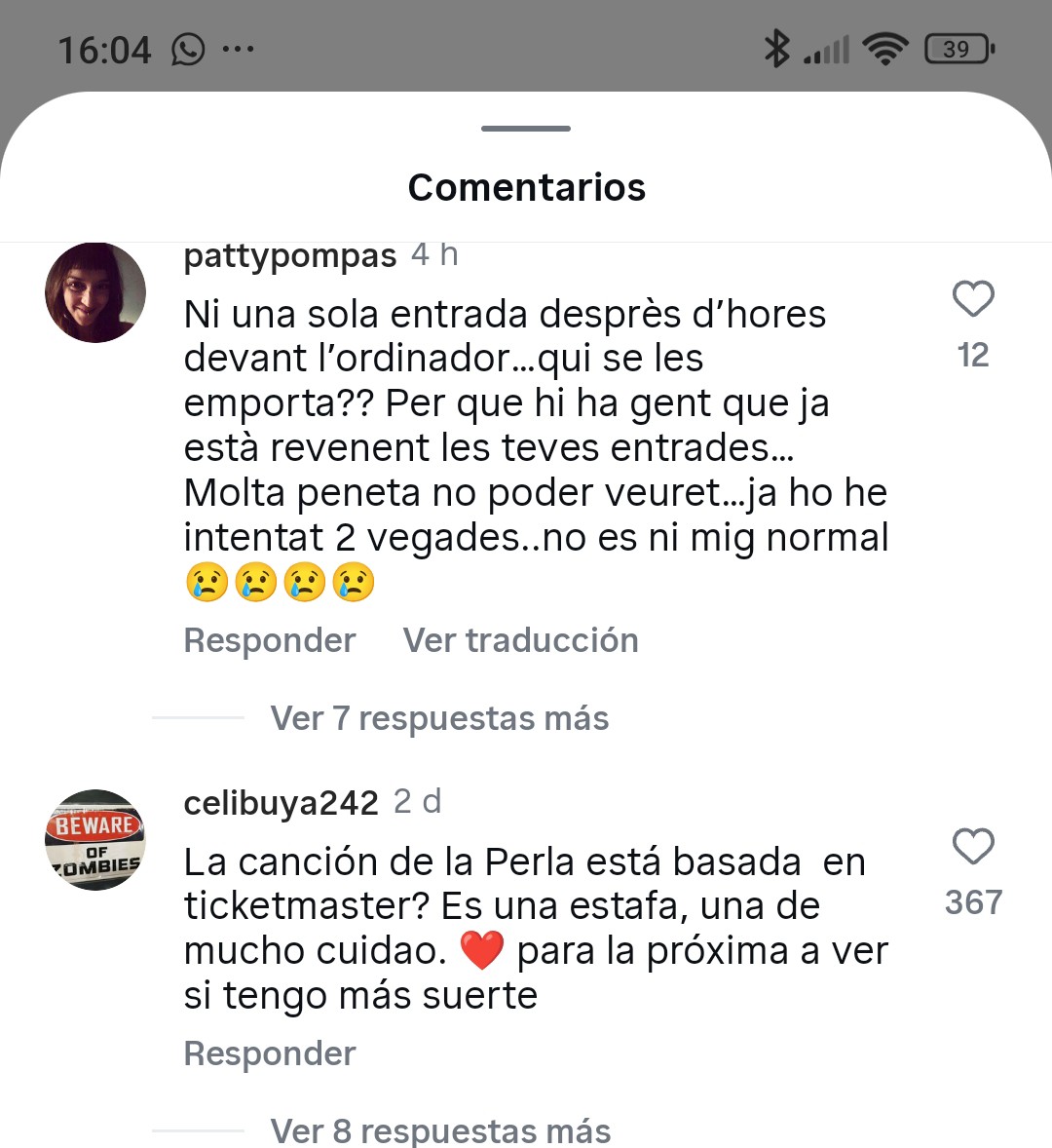Image resolution: width=1052 pixels, height=1148 pixels.
Task: Open celibuya242's profile picture
Action: (95, 839)
